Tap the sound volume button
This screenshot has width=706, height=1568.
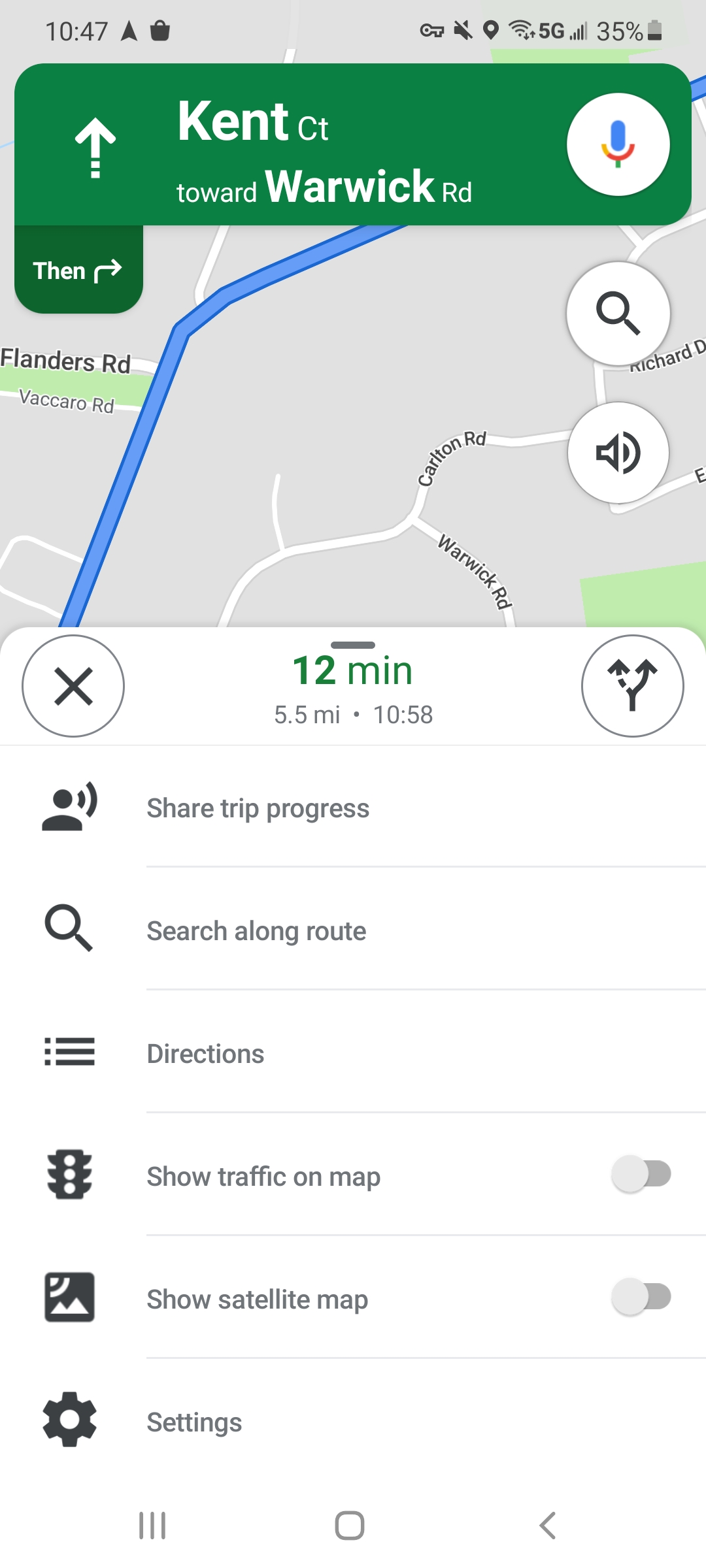[x=618, y=452]
